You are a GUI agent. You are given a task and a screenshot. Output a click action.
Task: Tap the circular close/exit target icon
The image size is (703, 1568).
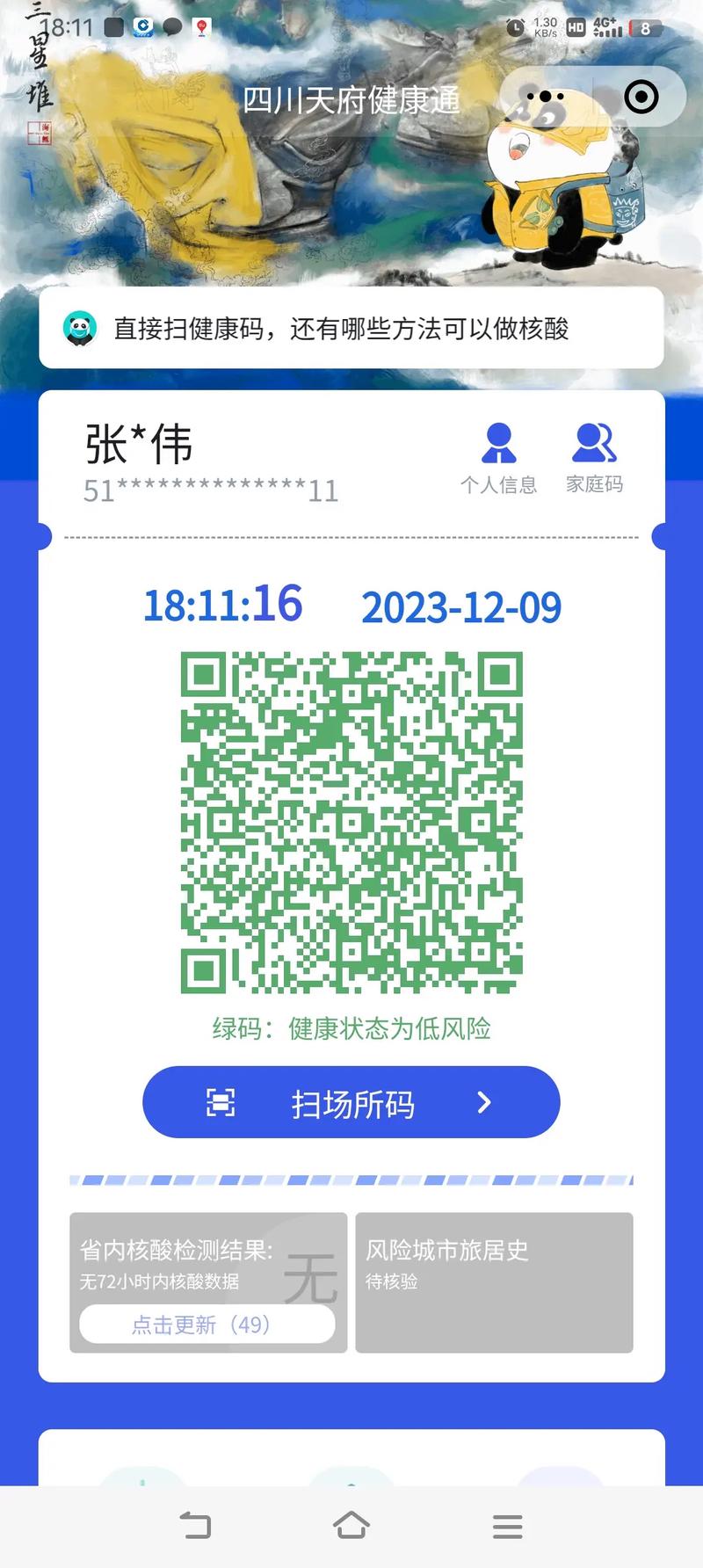point(639,97)
